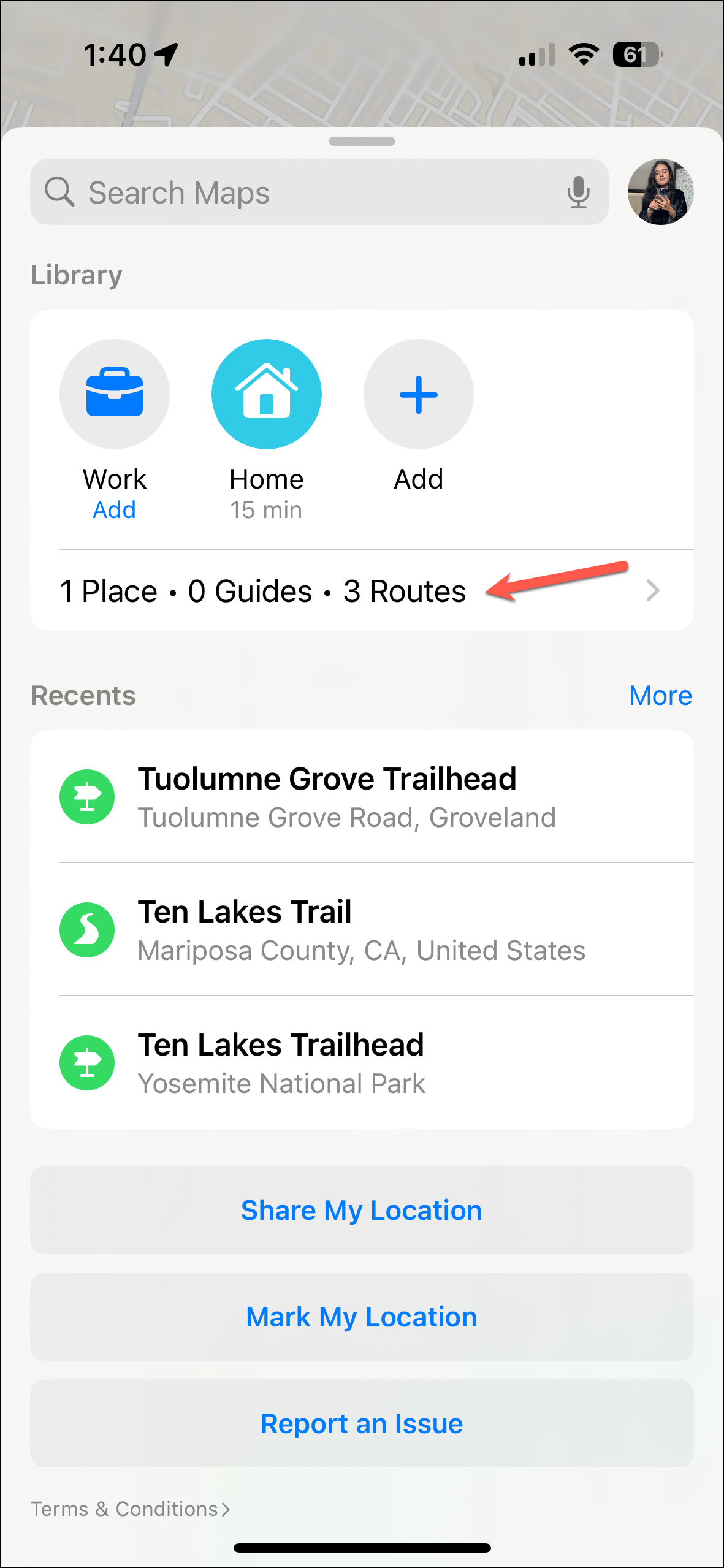
Task: View Terms & Conditions
Action: (x=130, y=1509)
